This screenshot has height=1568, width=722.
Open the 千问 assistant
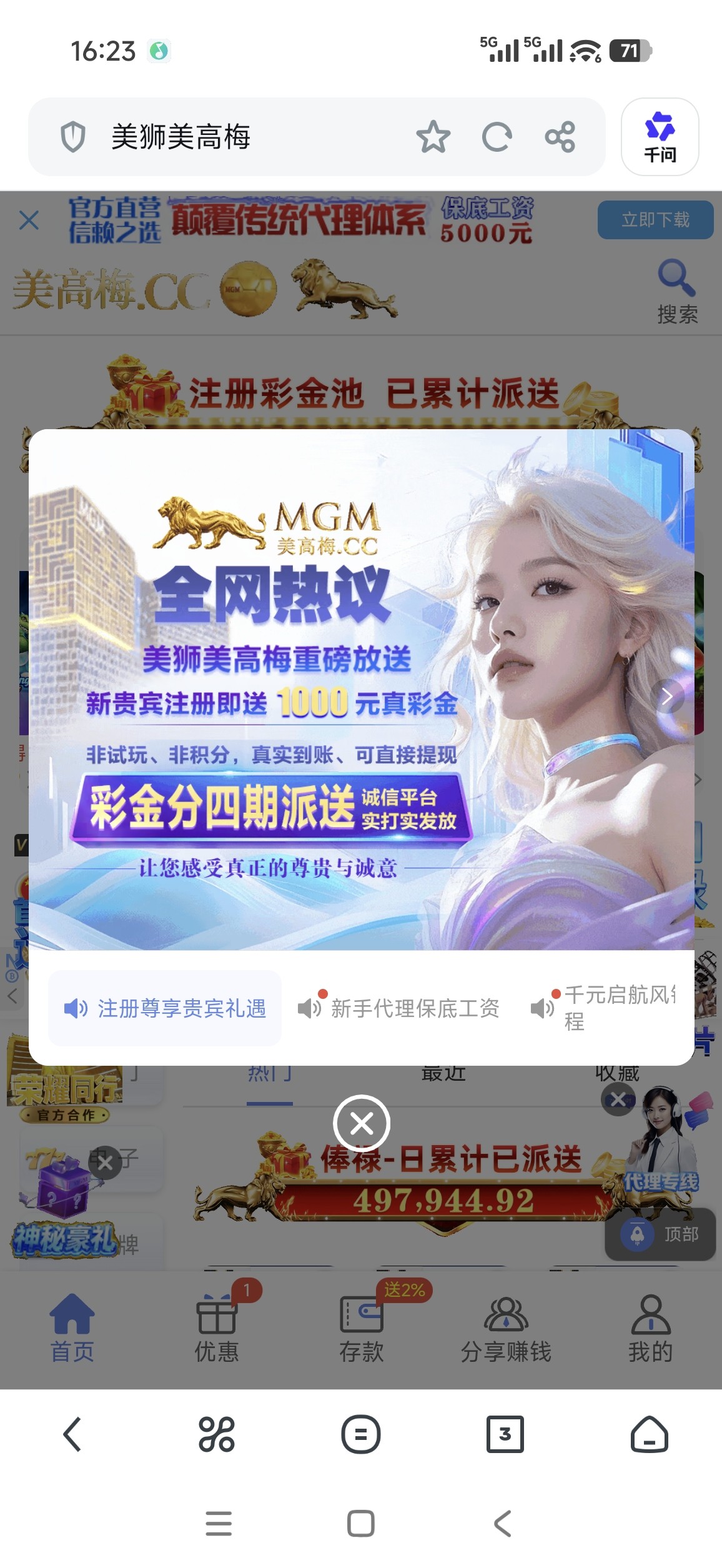pos(660,137)
